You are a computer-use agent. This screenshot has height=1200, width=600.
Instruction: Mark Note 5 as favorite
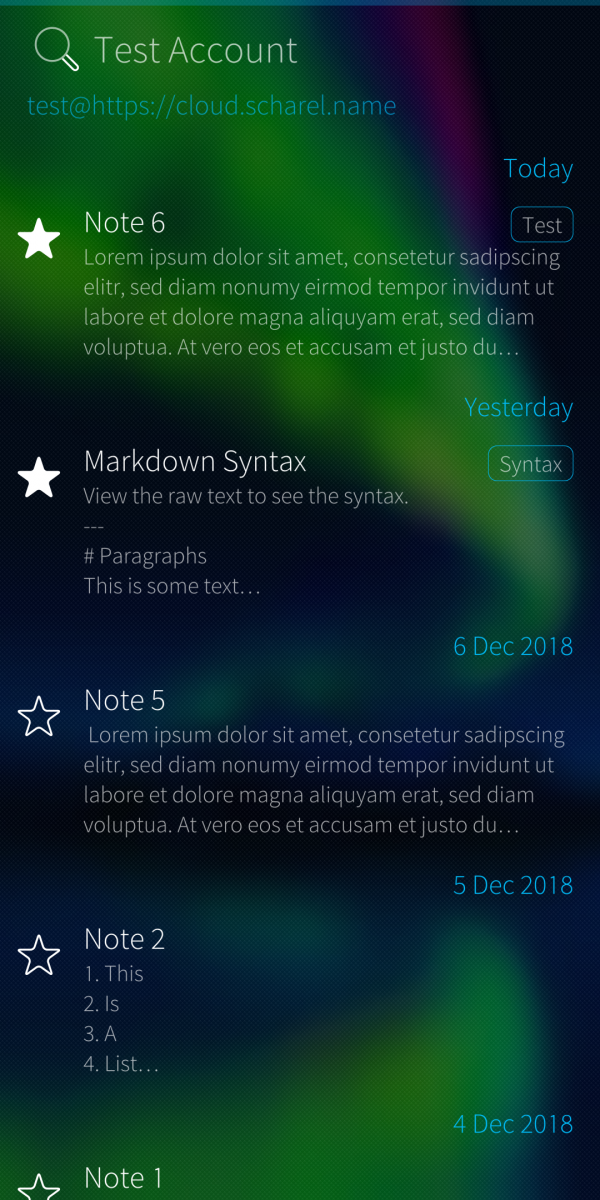tap(39, 717)
